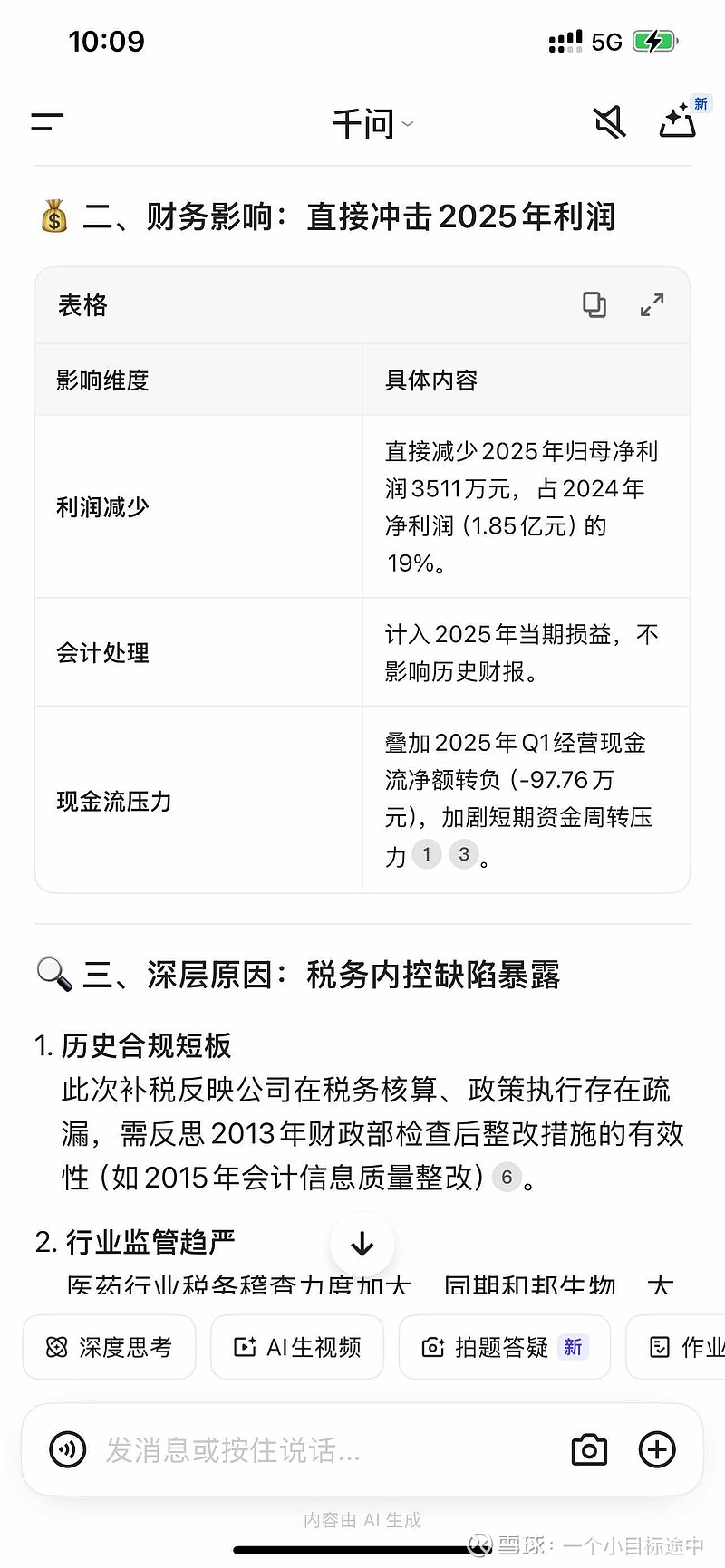Tap the 发消息或按住说话 input field

(x=272, y=1450)
